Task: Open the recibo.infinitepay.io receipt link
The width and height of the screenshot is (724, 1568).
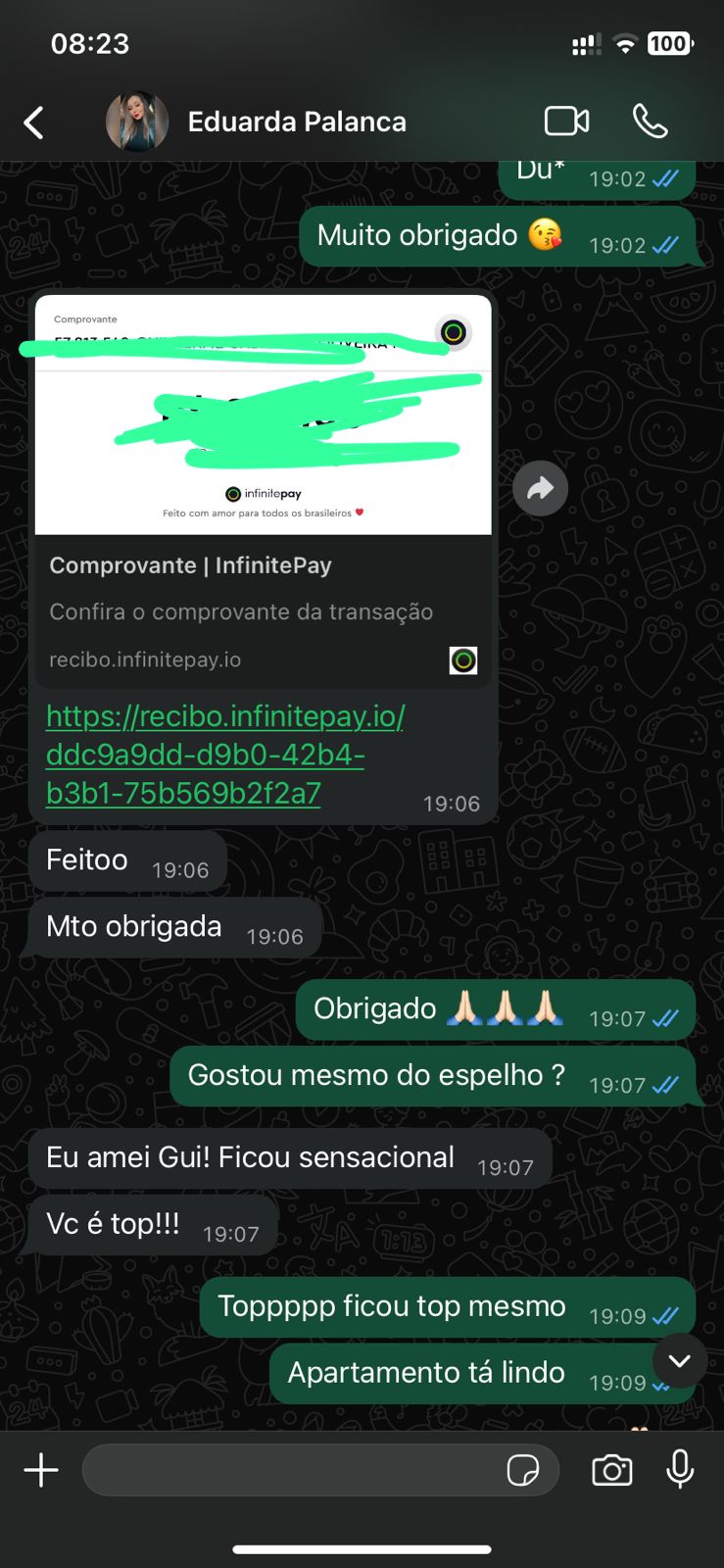Action: (224, 755)
